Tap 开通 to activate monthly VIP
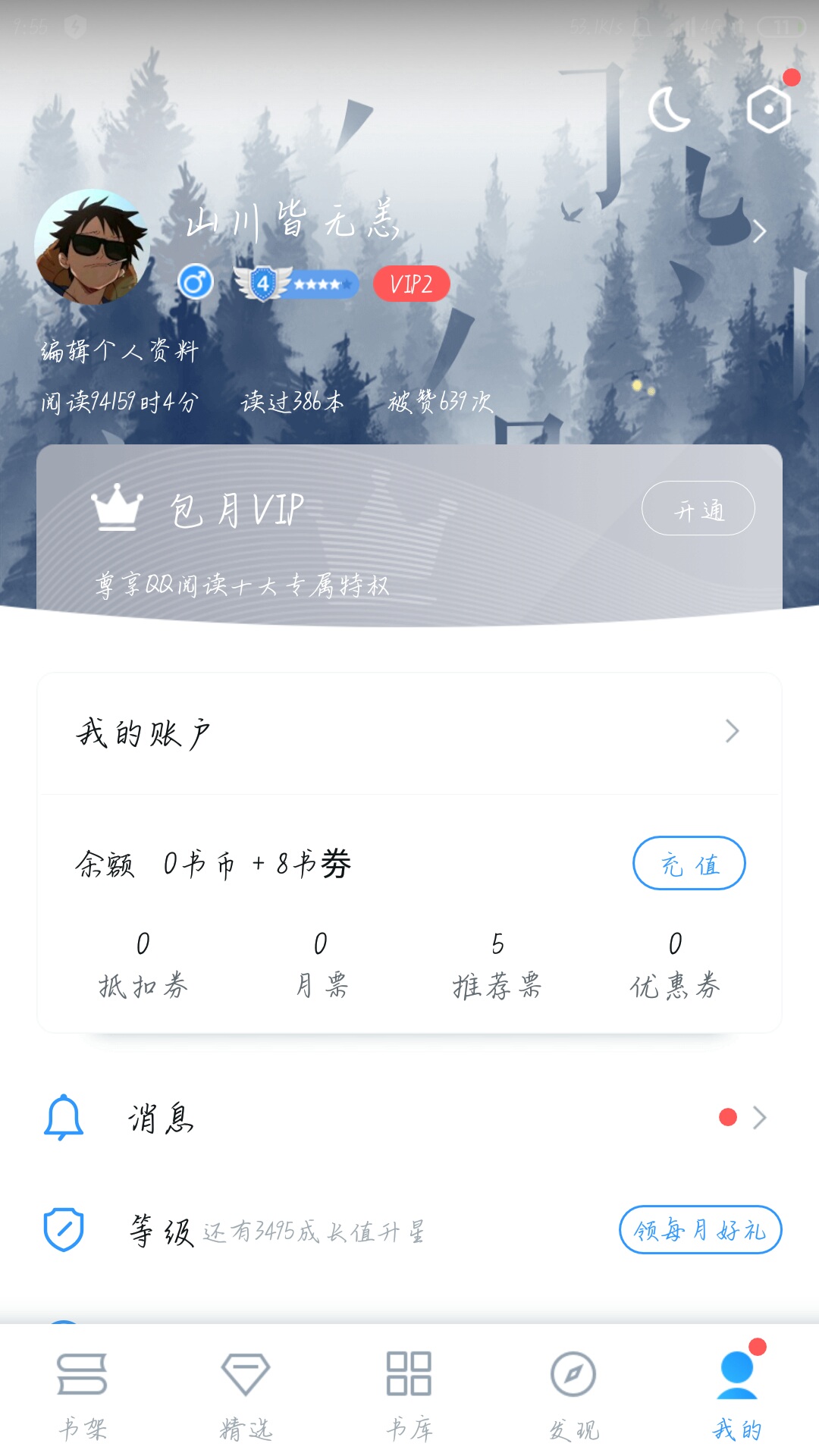Image resolution: width=819 pixels, height=1456 pixels. tap(698, 509)
